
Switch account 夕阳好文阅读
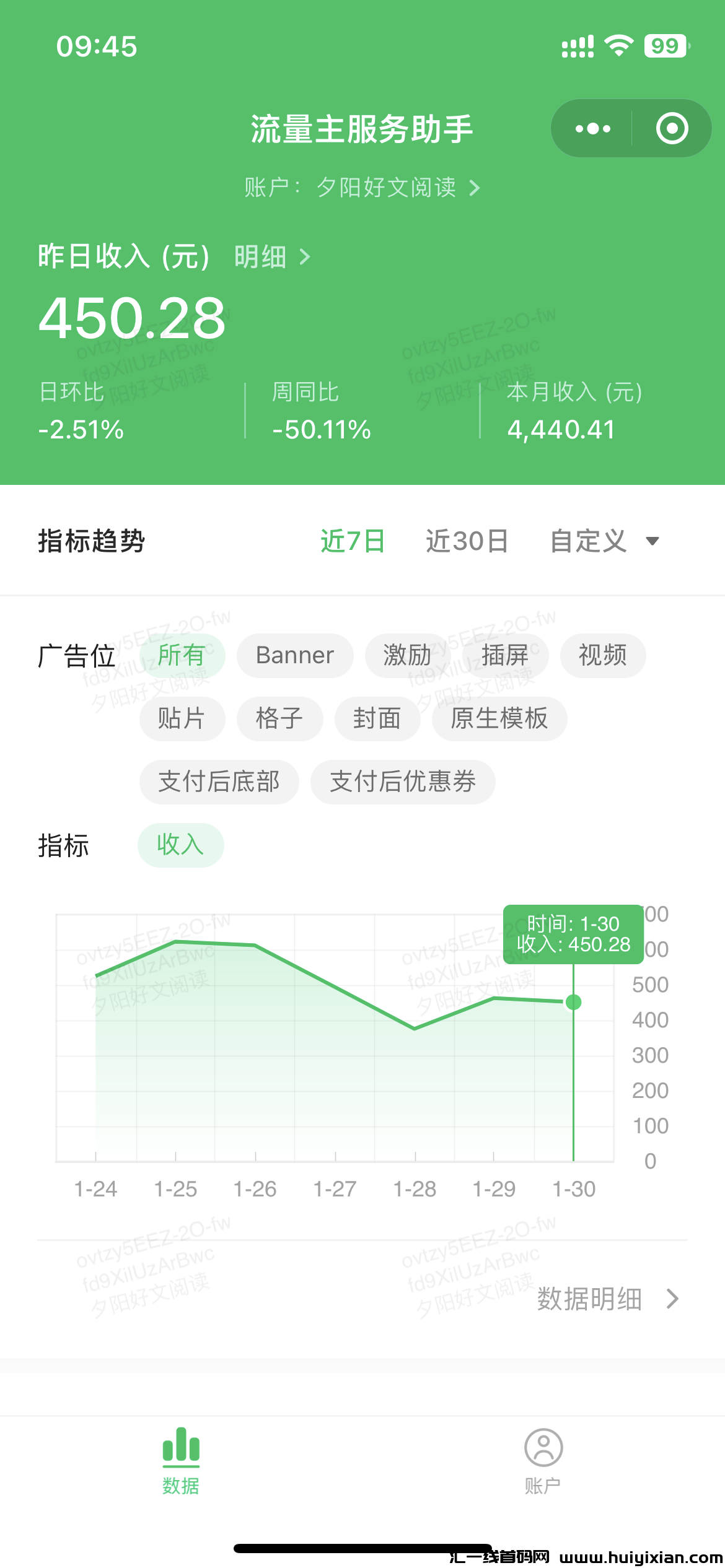point(362,187)
